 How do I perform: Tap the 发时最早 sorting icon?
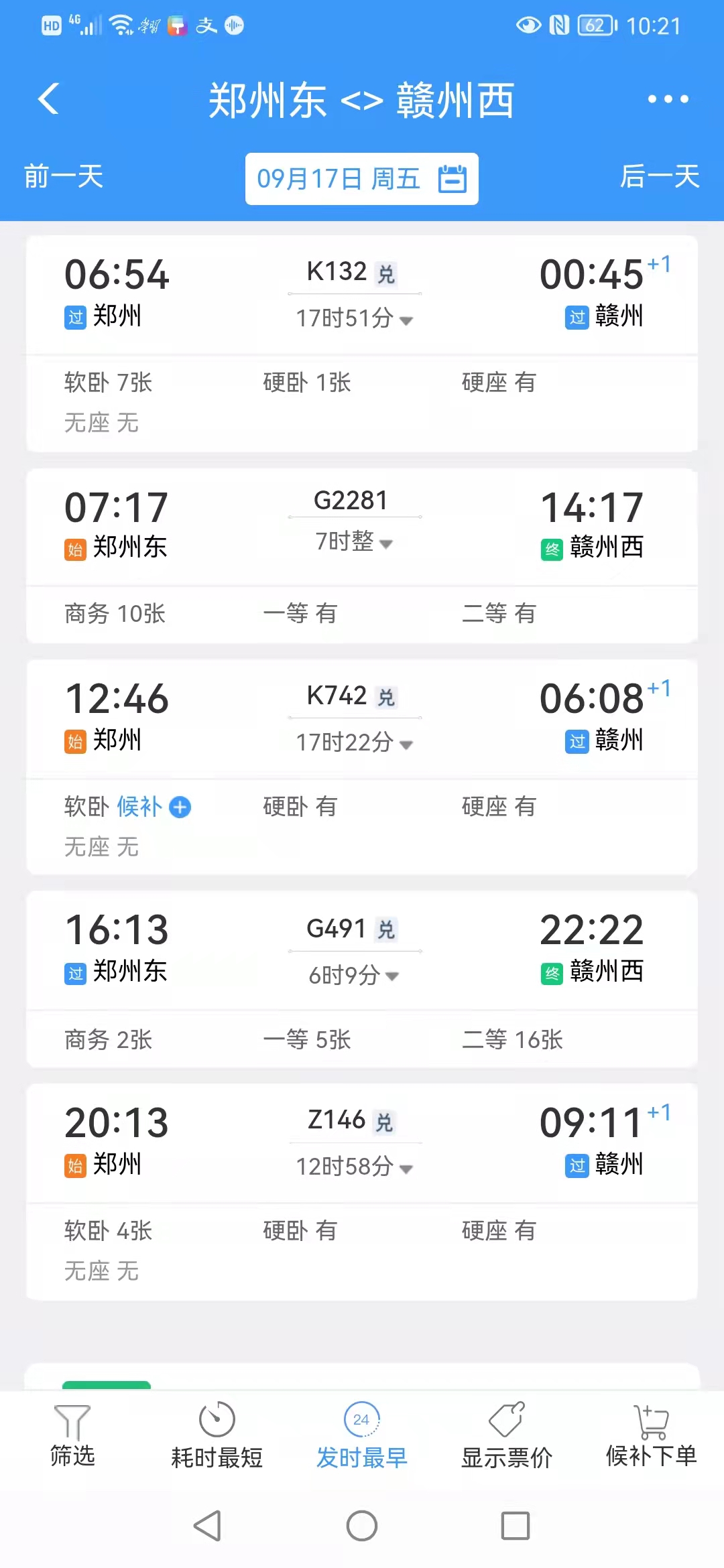(x=362, y=1421)
